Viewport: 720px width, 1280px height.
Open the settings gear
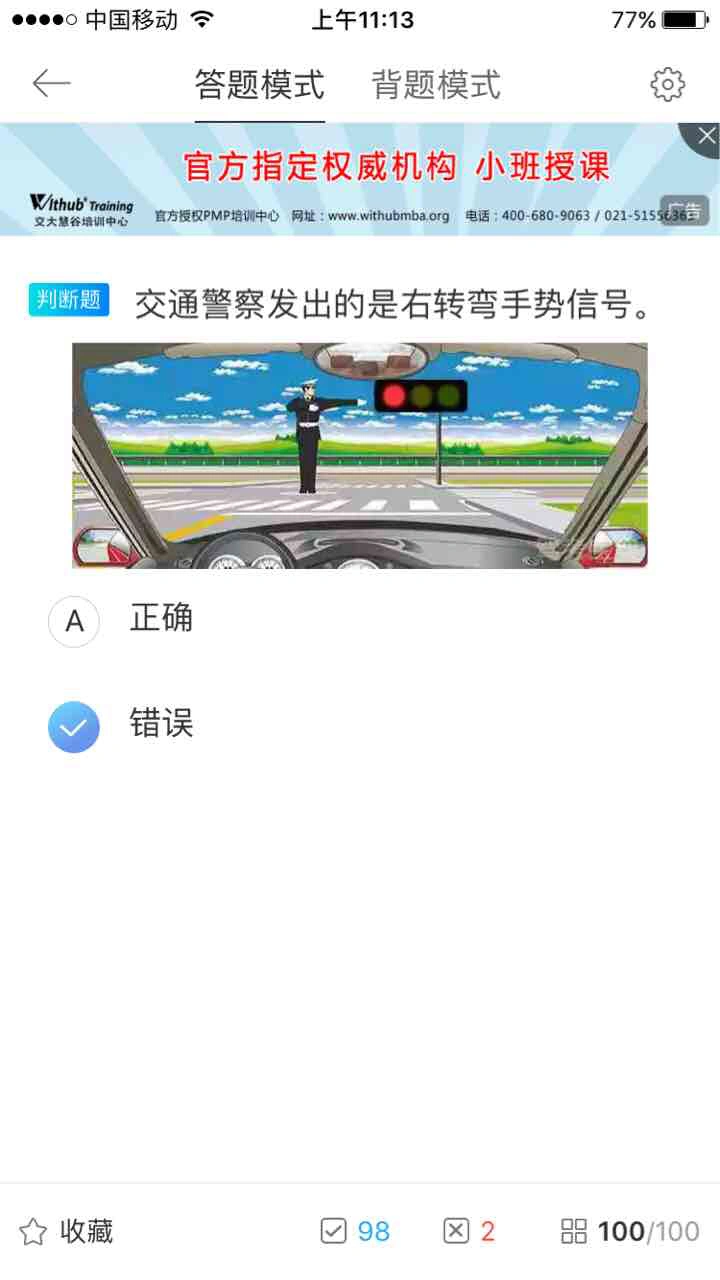[x=667, y=84]
